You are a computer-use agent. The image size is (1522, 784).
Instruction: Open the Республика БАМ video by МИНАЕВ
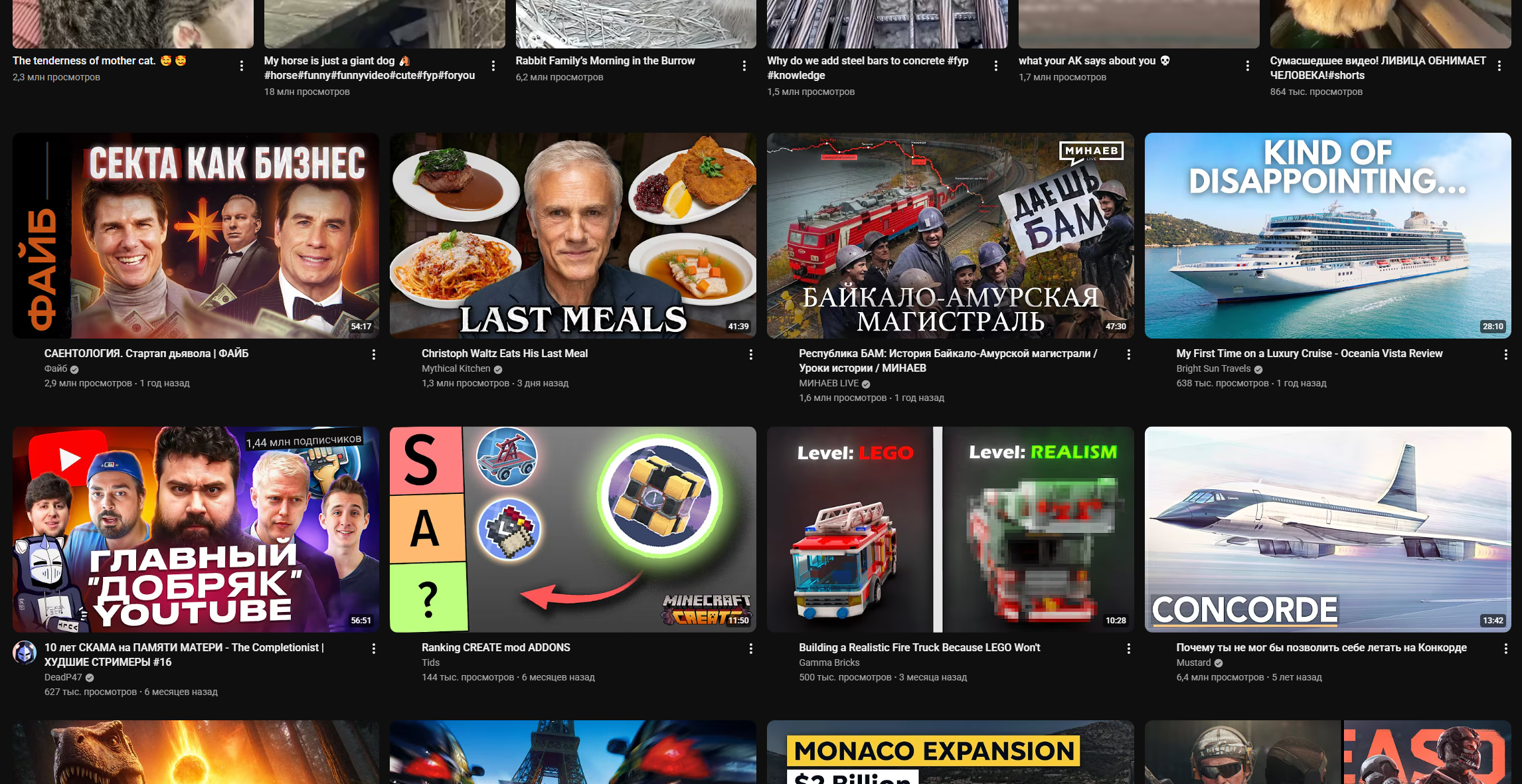pyautogui.click(x=950, y=236)
